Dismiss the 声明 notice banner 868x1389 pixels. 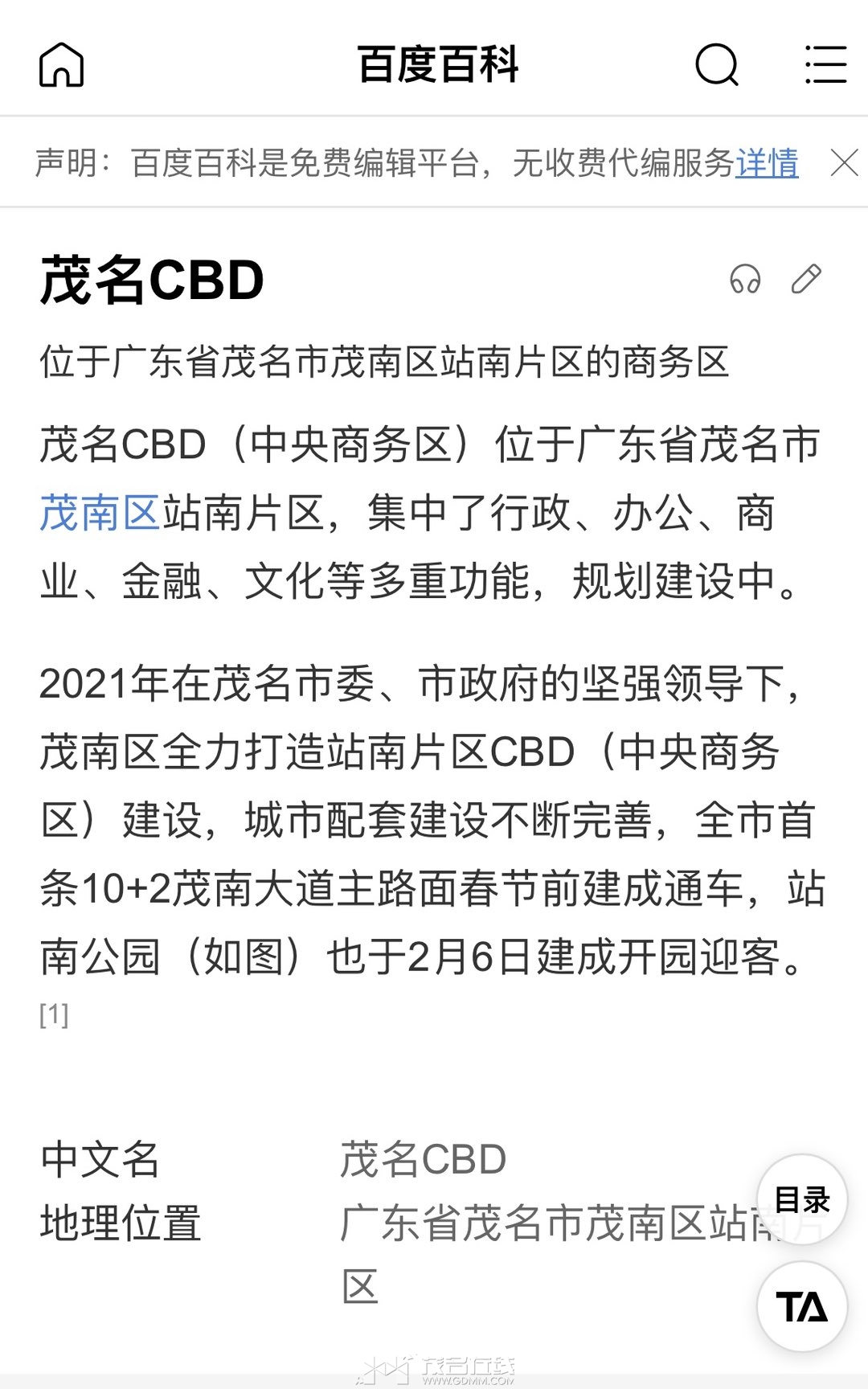point(844,163)
